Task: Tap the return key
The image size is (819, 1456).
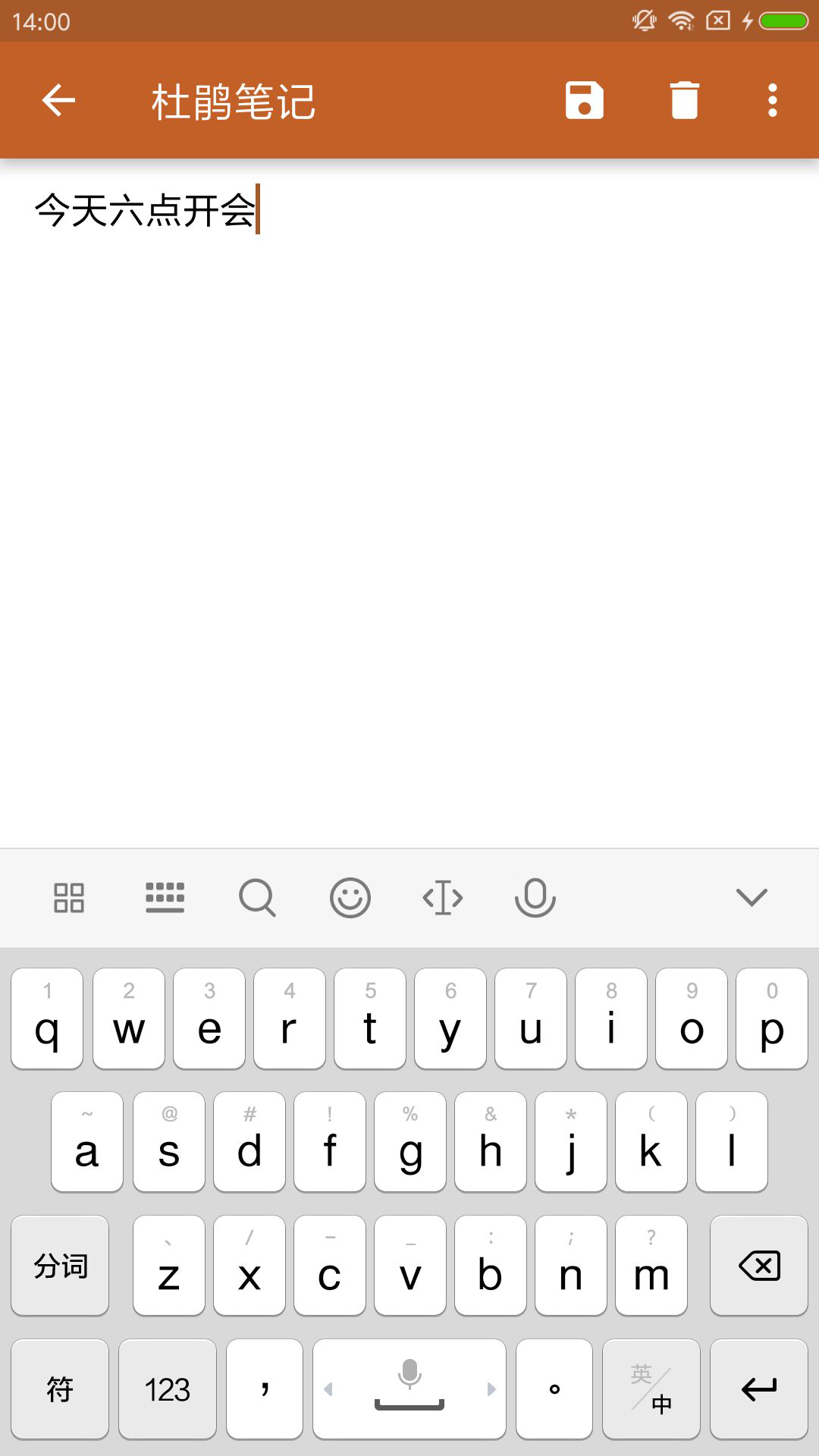Action: [x=758, y=1389]
